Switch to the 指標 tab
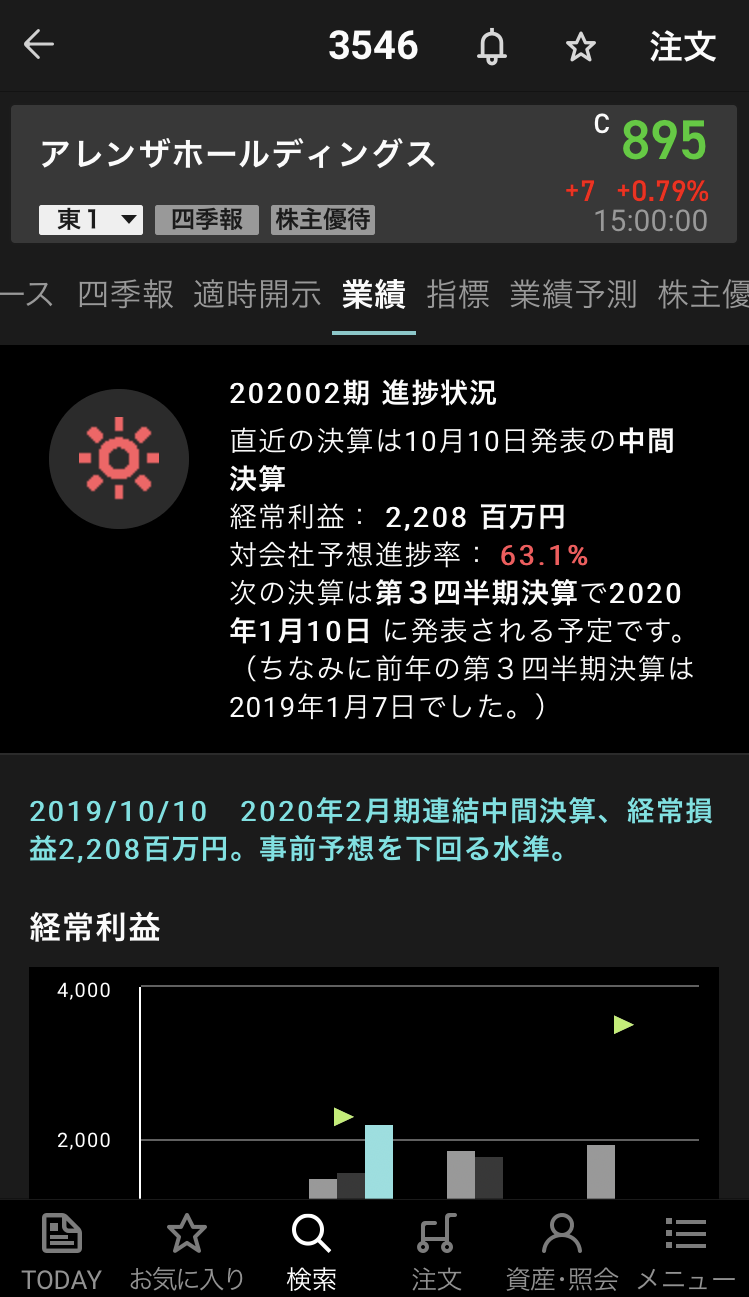This screenshot has height=1297, width=749. click(458, 295)
